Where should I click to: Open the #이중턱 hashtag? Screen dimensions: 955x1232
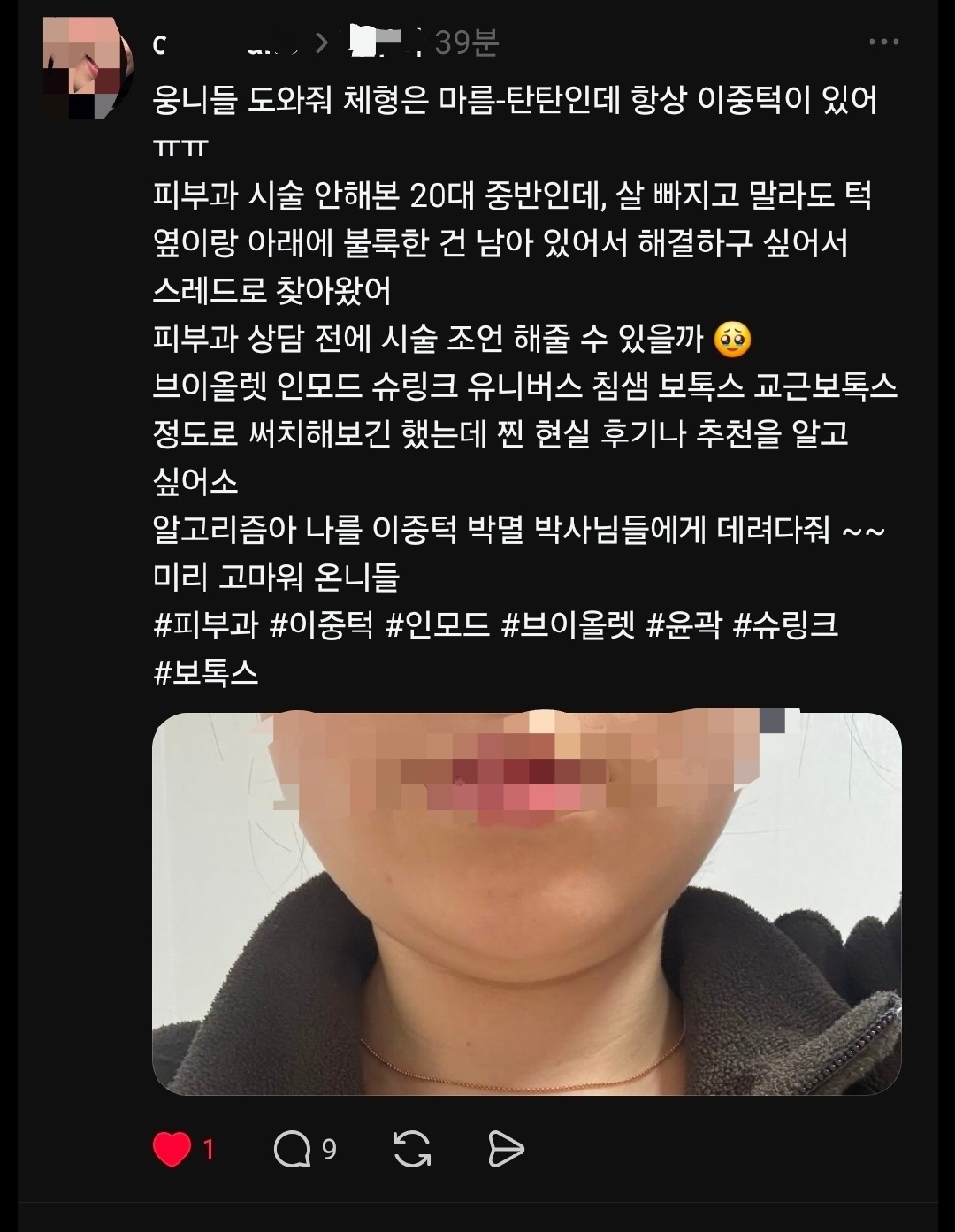pos(321,625)
